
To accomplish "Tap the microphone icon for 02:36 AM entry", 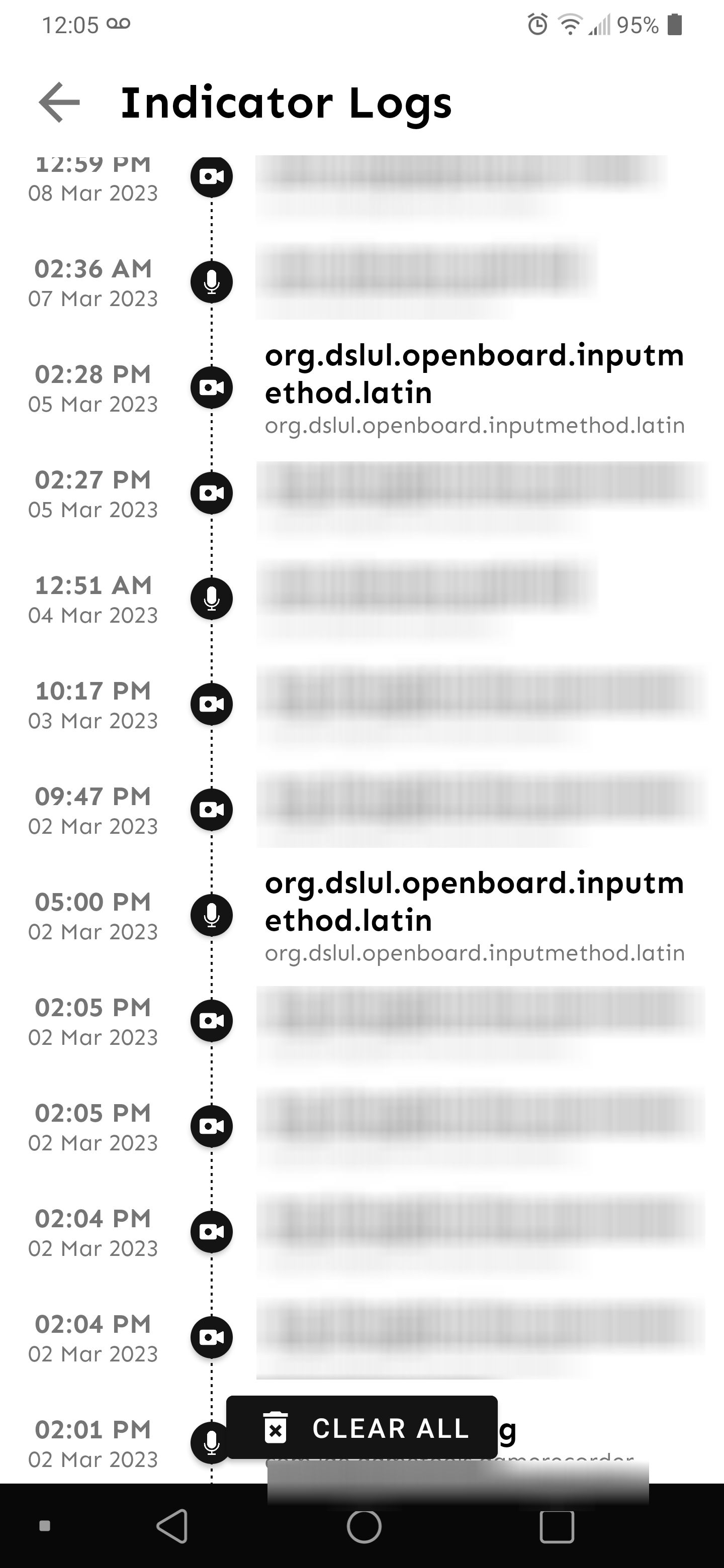I will 211,281.
